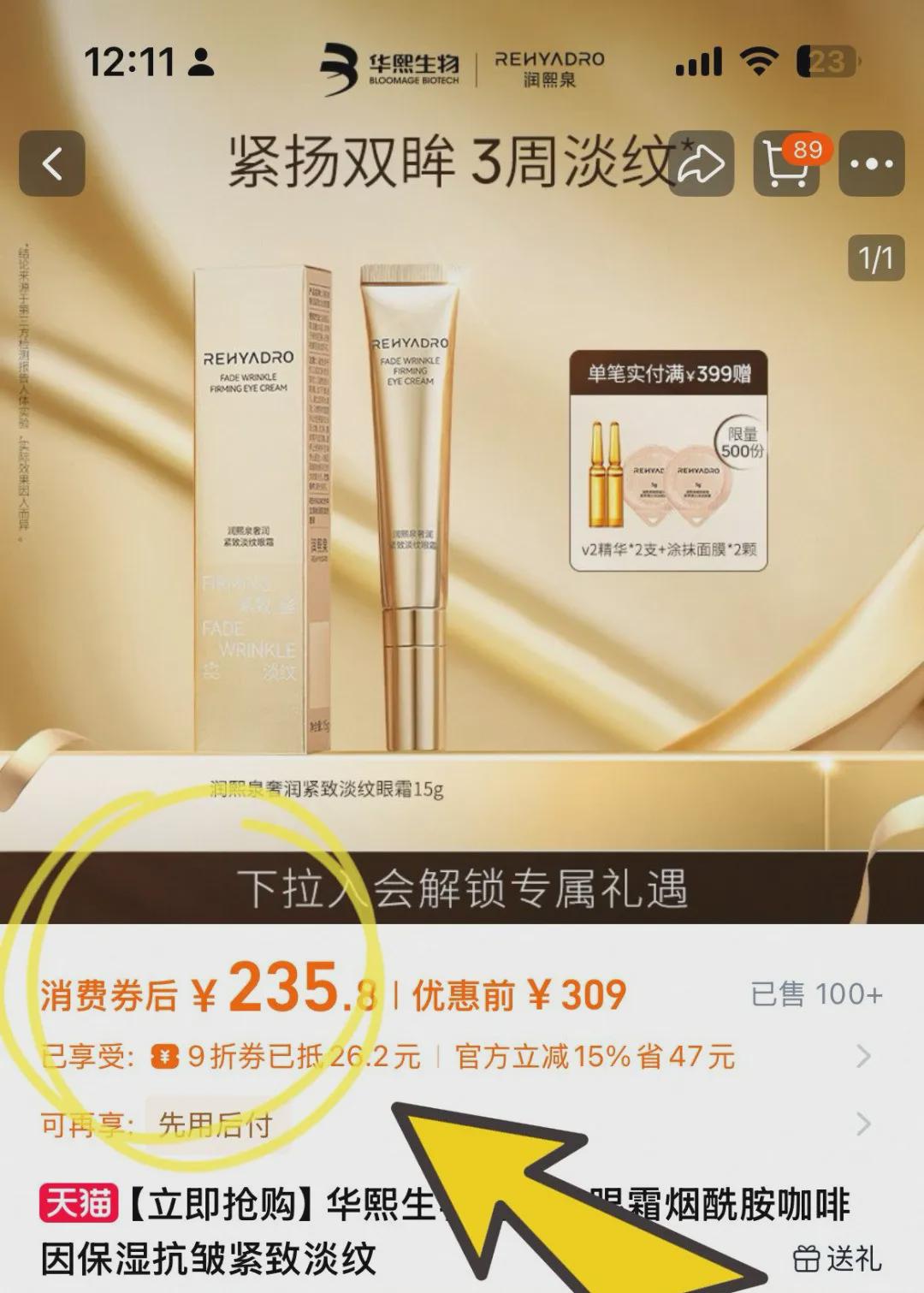The image size is (924, 1293).
Task: Go back from the product page
Action: point(52,163)
